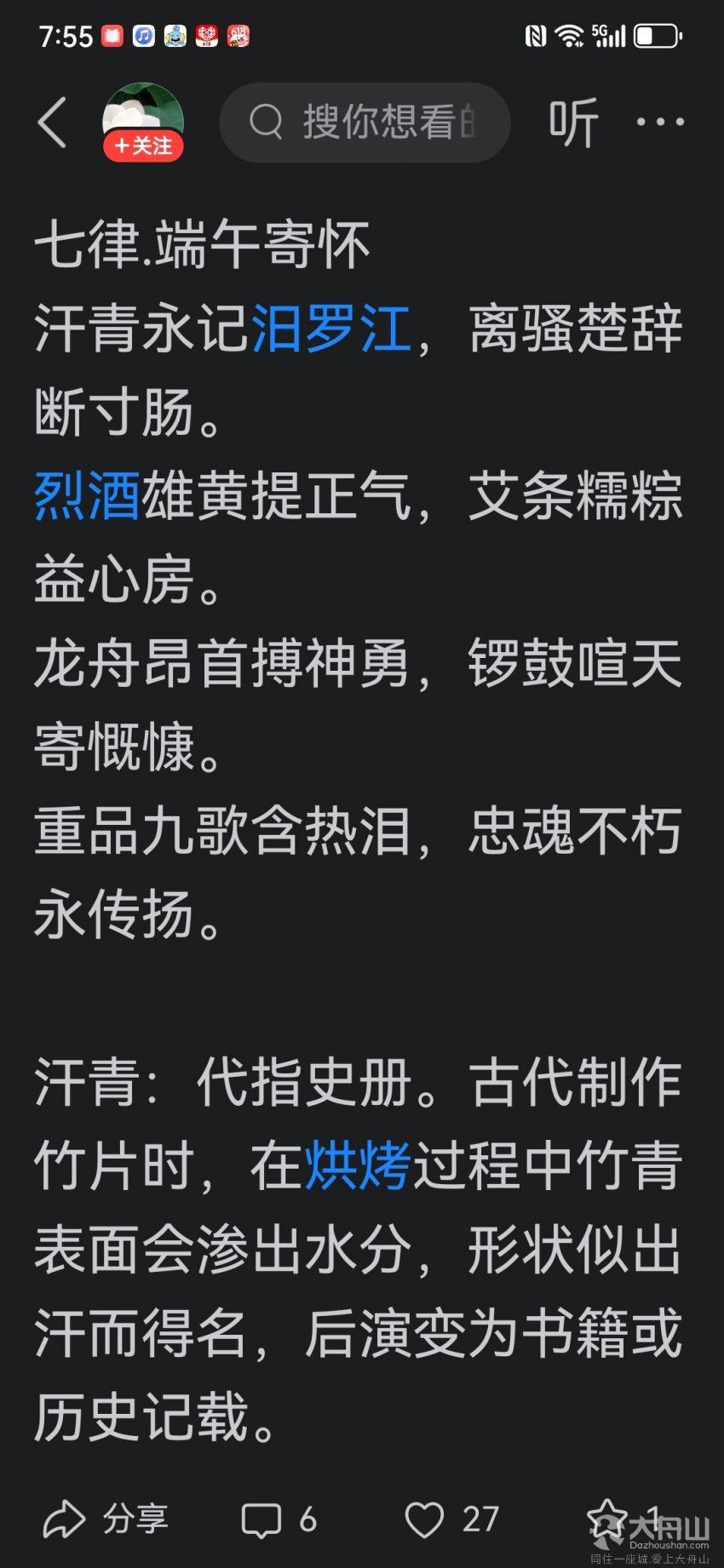Share this post via 分享
724x1568 pixels.
tap(106, 1519)
